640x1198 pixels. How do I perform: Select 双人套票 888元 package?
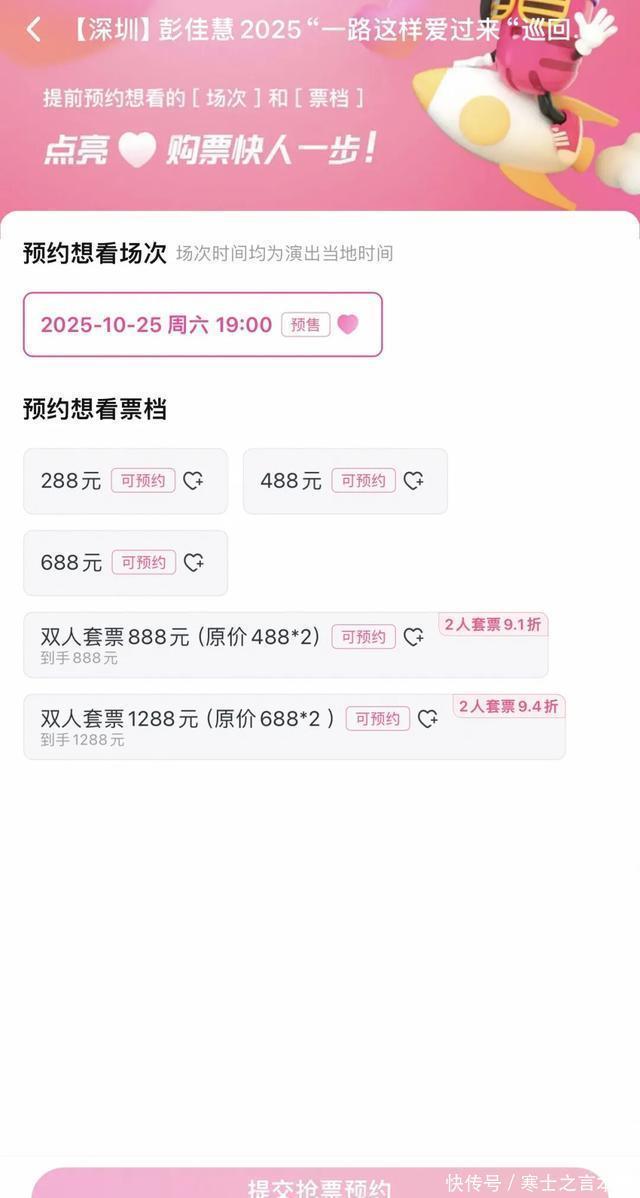pos(286,645)
